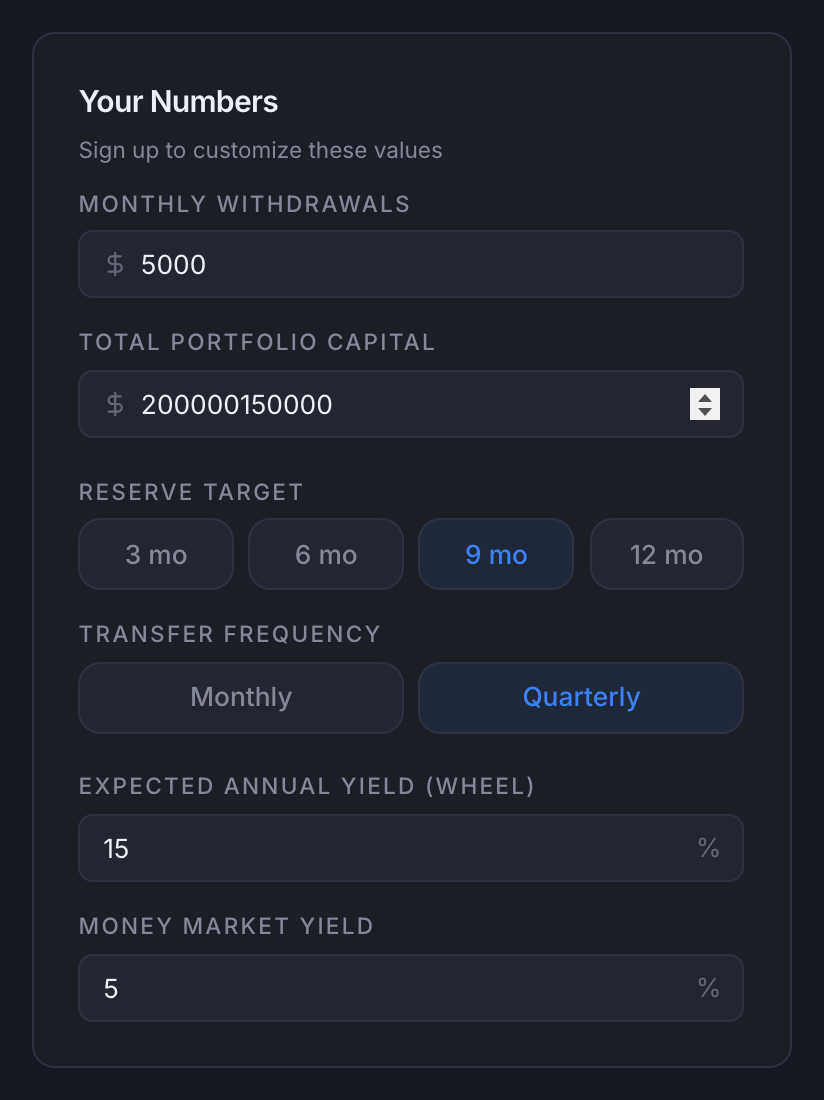Select the 12 mo reserve target
Screen dimensions: 824x1100
point(666,554)
